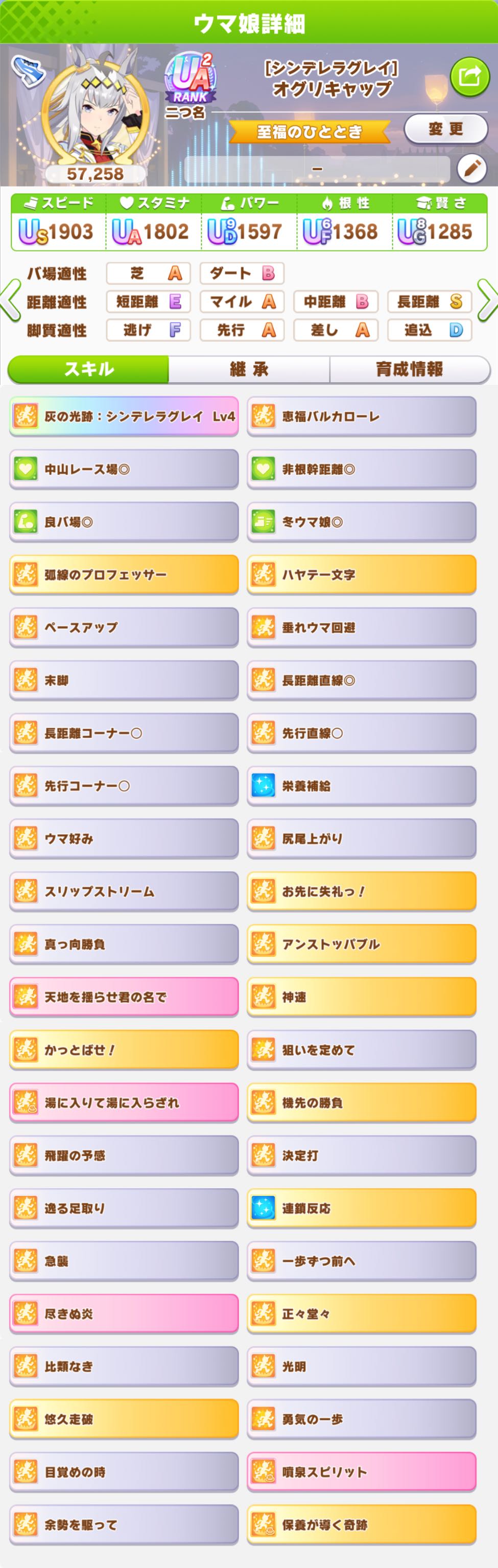Tap the green share icon

coord(469,77)
